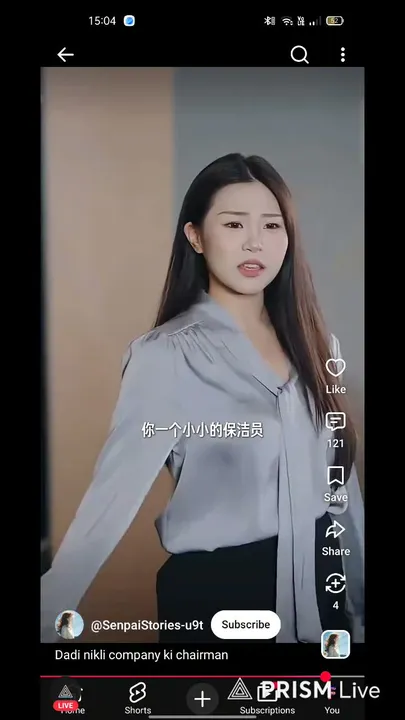
Task: Switch to the You tab
Action: [x=332, y=698]
